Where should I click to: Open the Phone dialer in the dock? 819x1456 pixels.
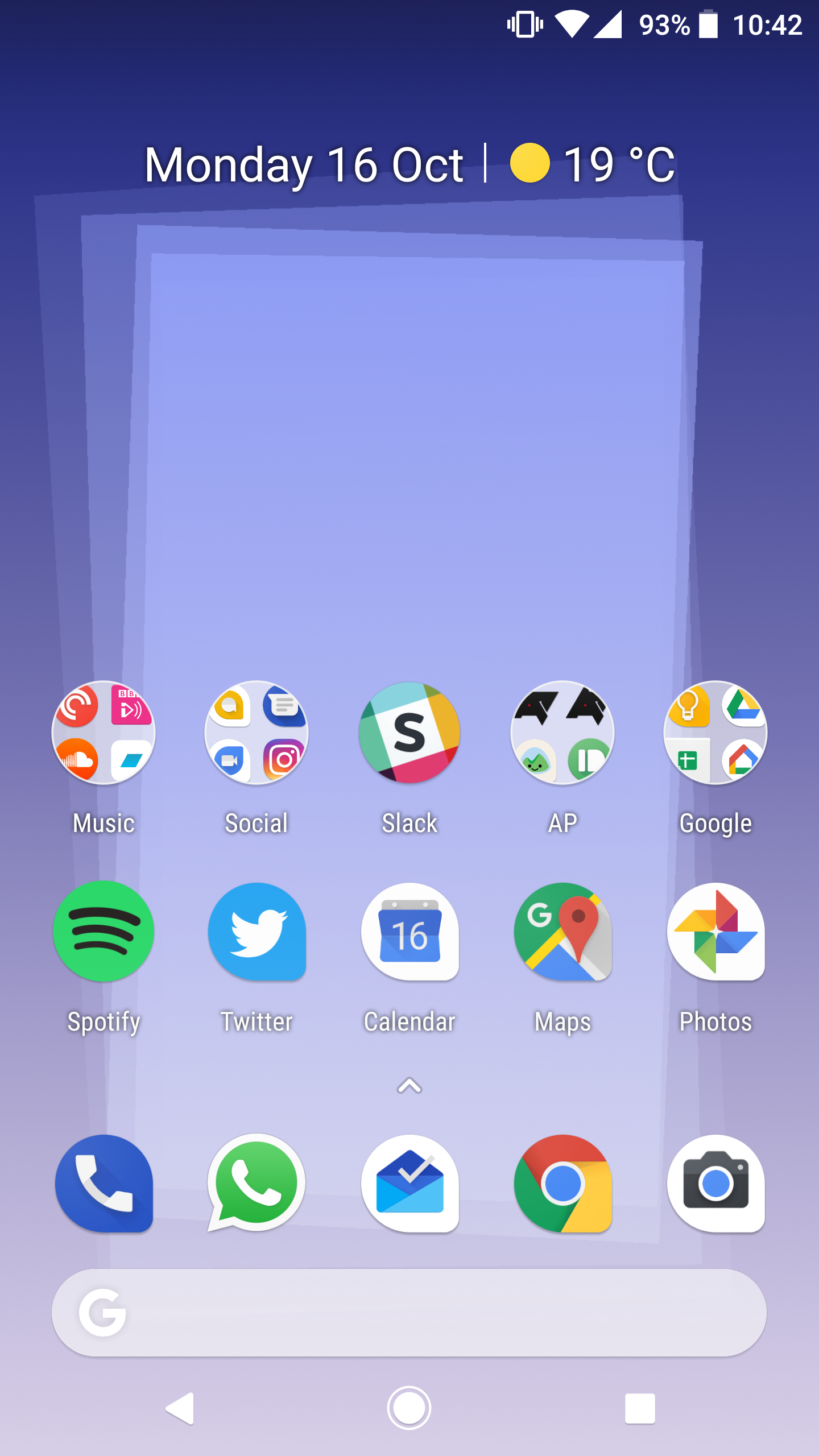(x=104, y=1184)
